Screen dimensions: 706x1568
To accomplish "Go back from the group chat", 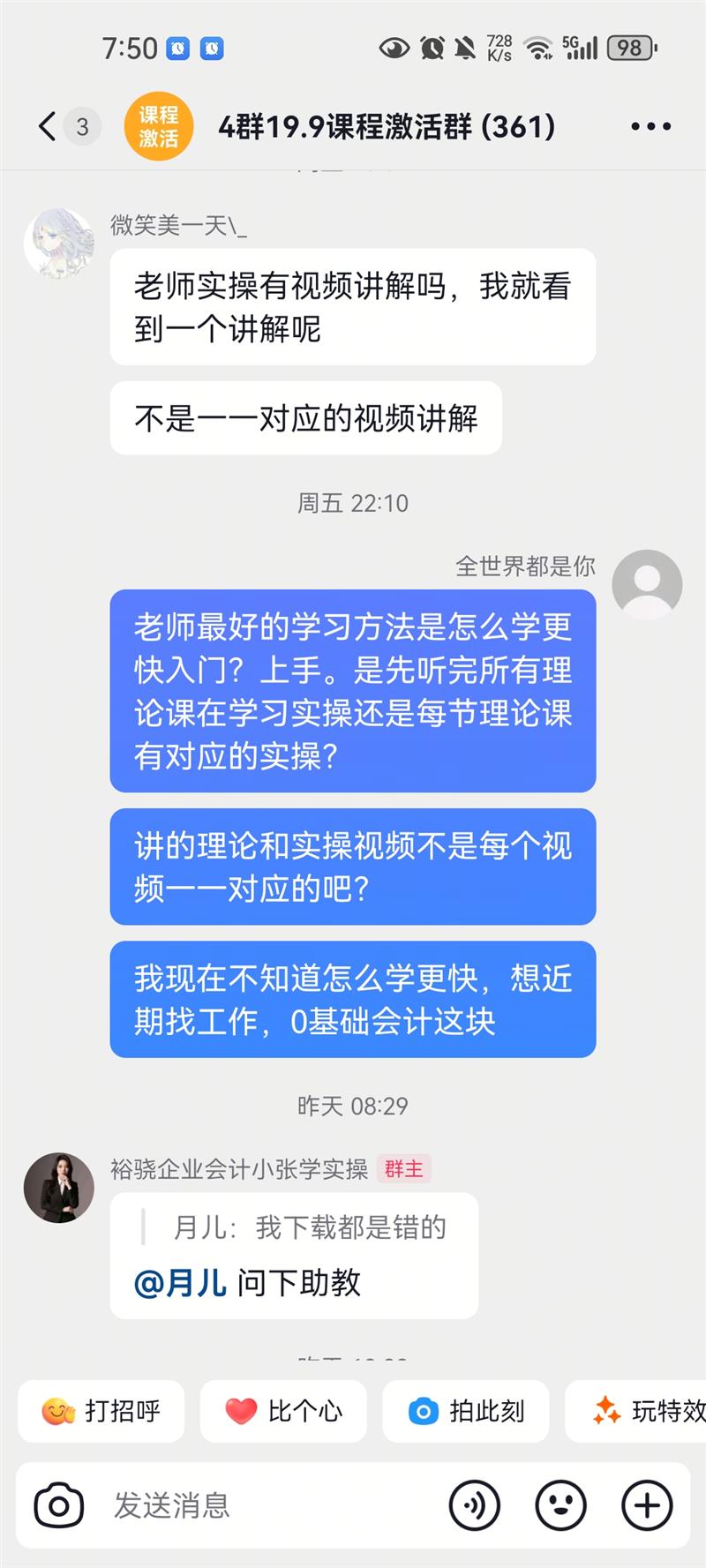I will tap(48, 126).
